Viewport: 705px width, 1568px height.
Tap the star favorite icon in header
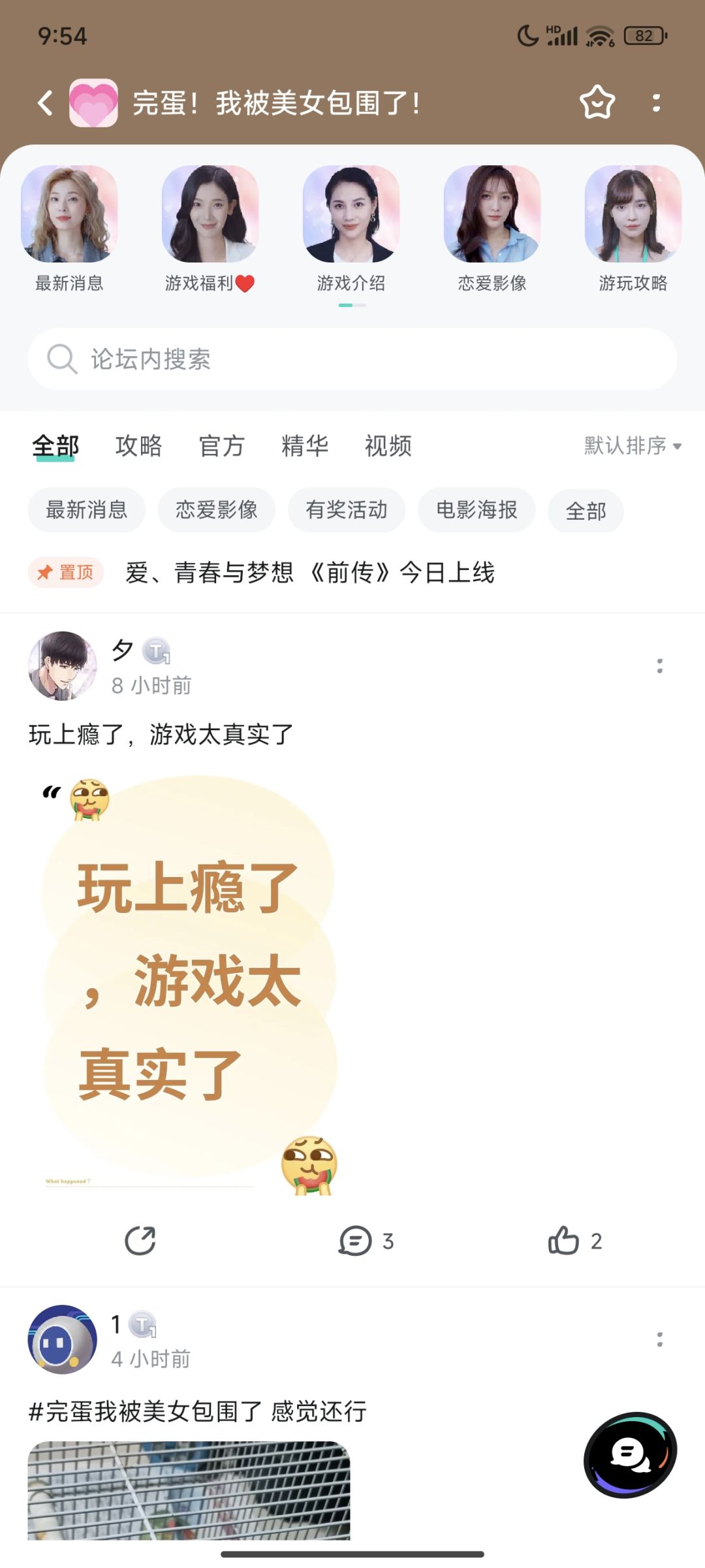pos(597,103)
